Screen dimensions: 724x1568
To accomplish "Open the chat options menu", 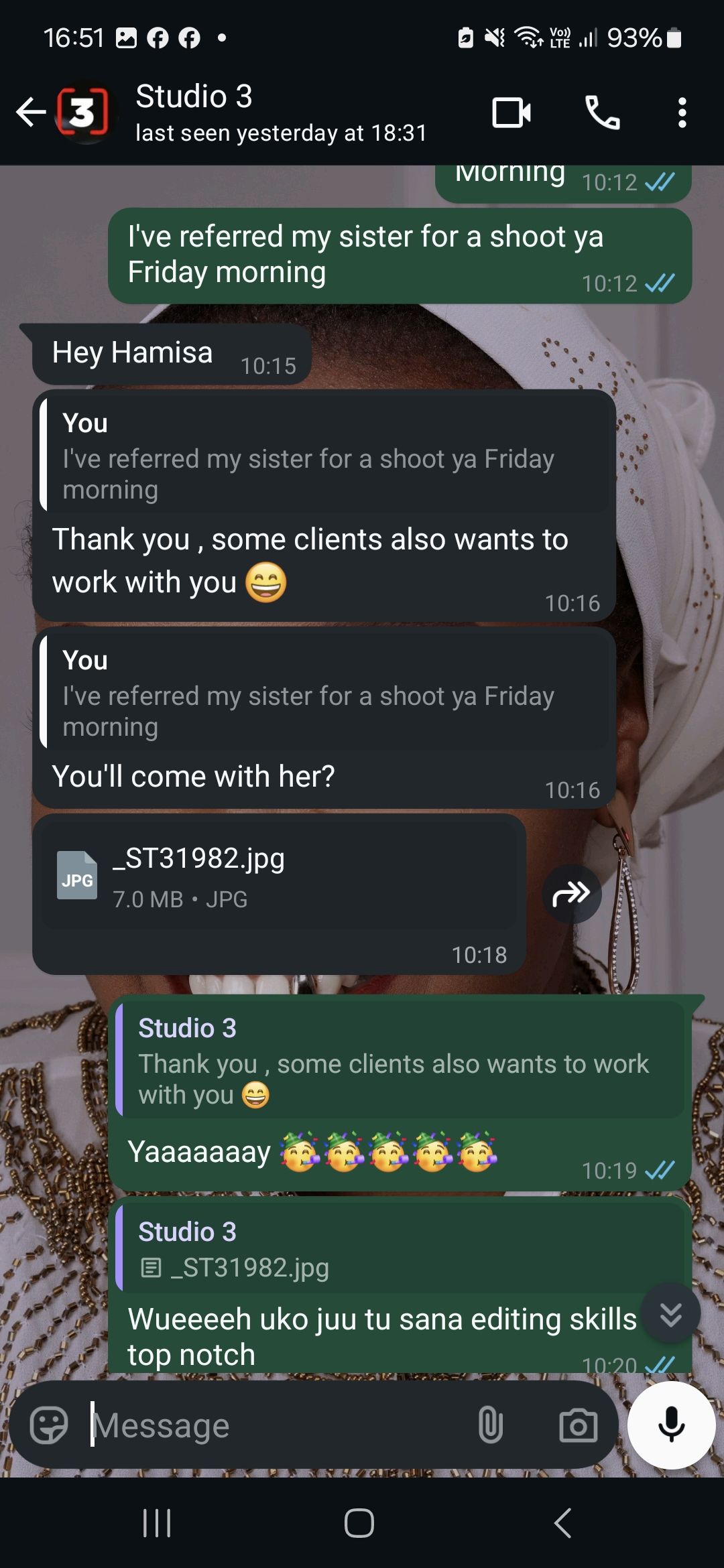I will 681,113.
